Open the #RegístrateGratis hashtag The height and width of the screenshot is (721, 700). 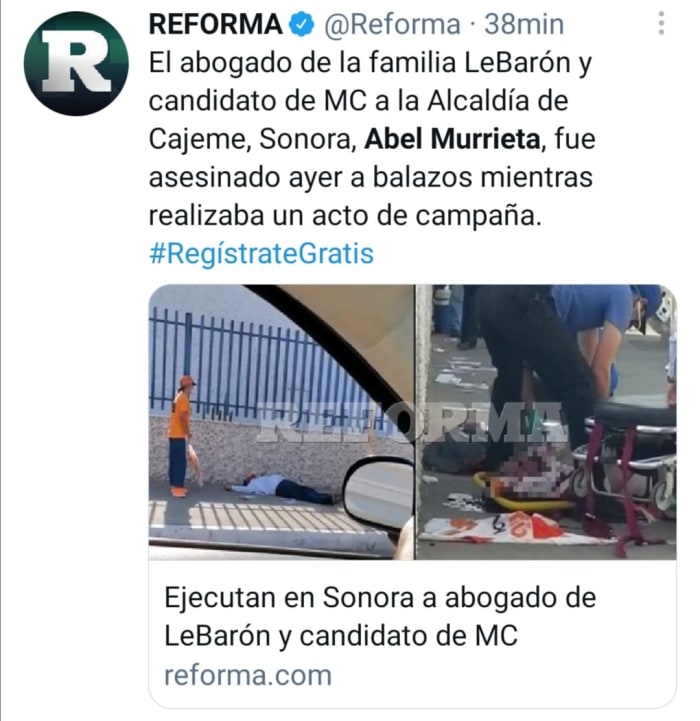click(x=261, y=253)
